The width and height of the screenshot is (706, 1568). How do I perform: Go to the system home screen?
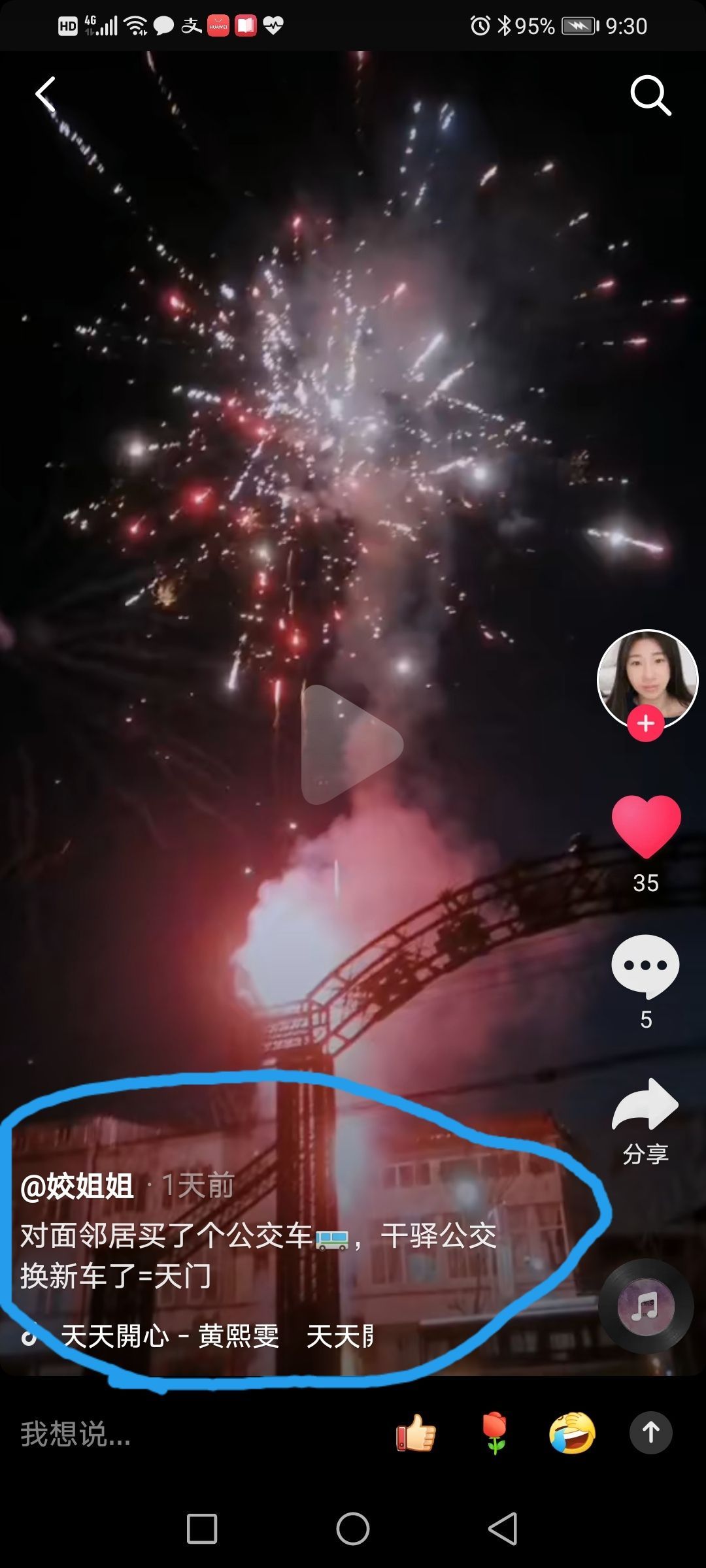[353, 1529]
